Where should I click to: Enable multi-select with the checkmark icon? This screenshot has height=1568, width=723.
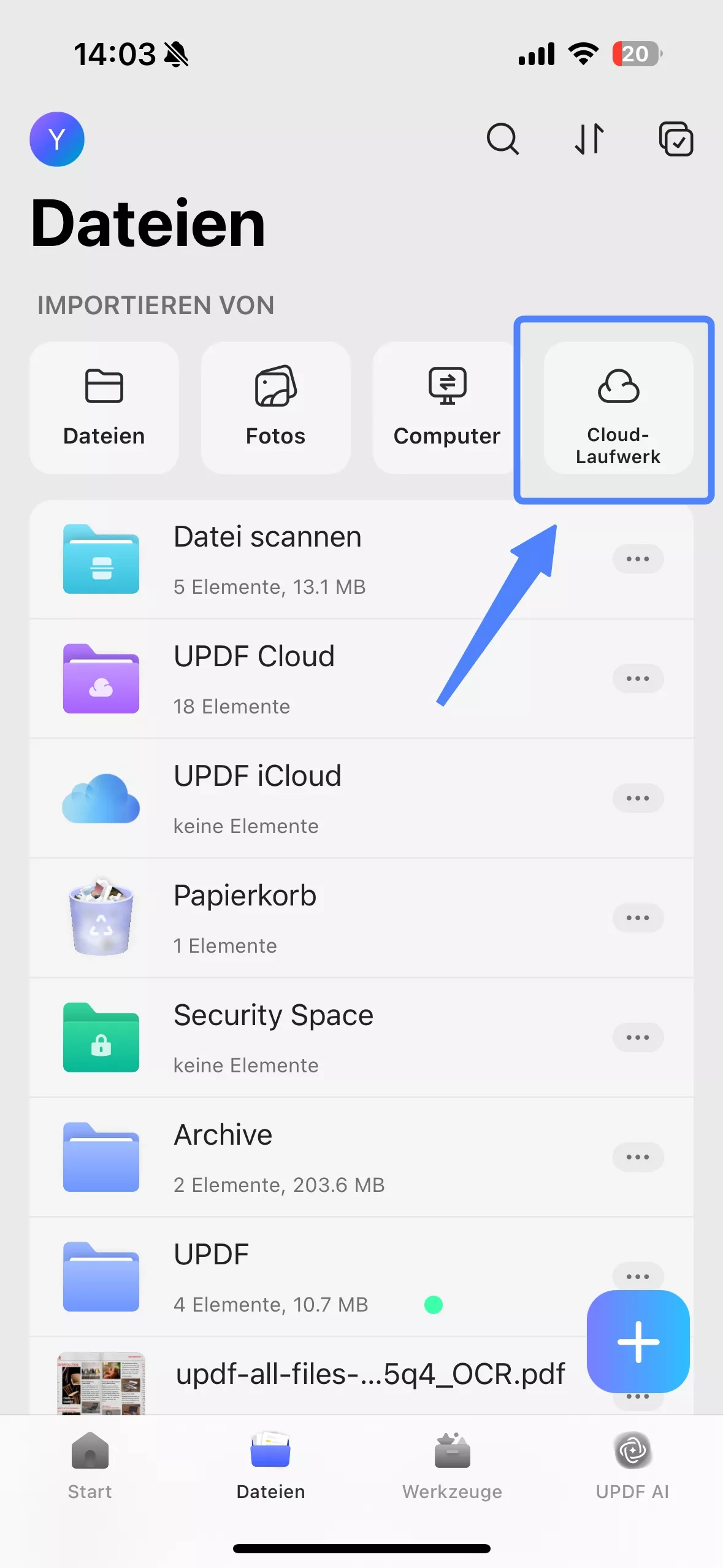[x=676, y=139]
